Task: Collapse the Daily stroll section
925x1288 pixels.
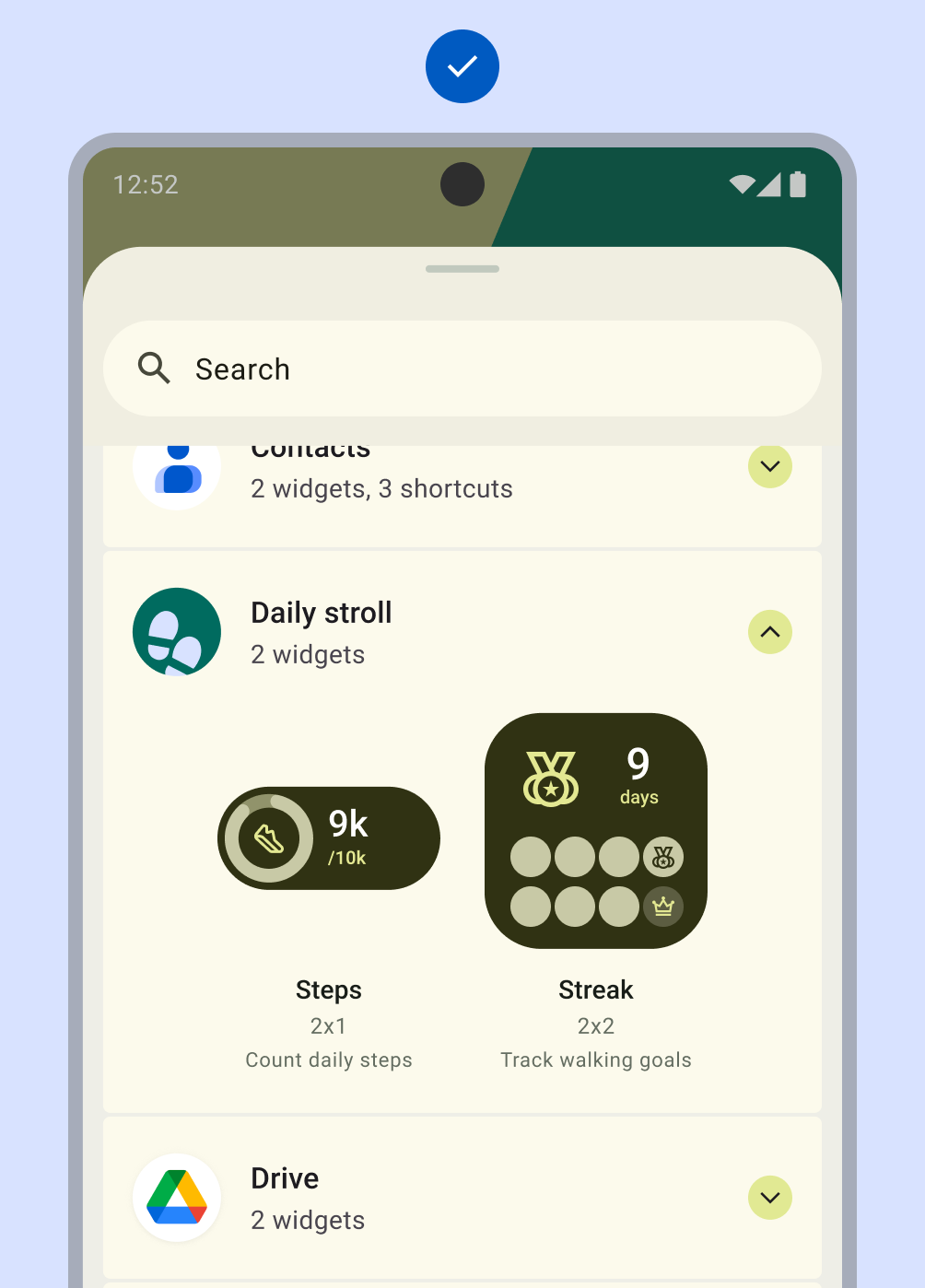Action: (769, 632)
